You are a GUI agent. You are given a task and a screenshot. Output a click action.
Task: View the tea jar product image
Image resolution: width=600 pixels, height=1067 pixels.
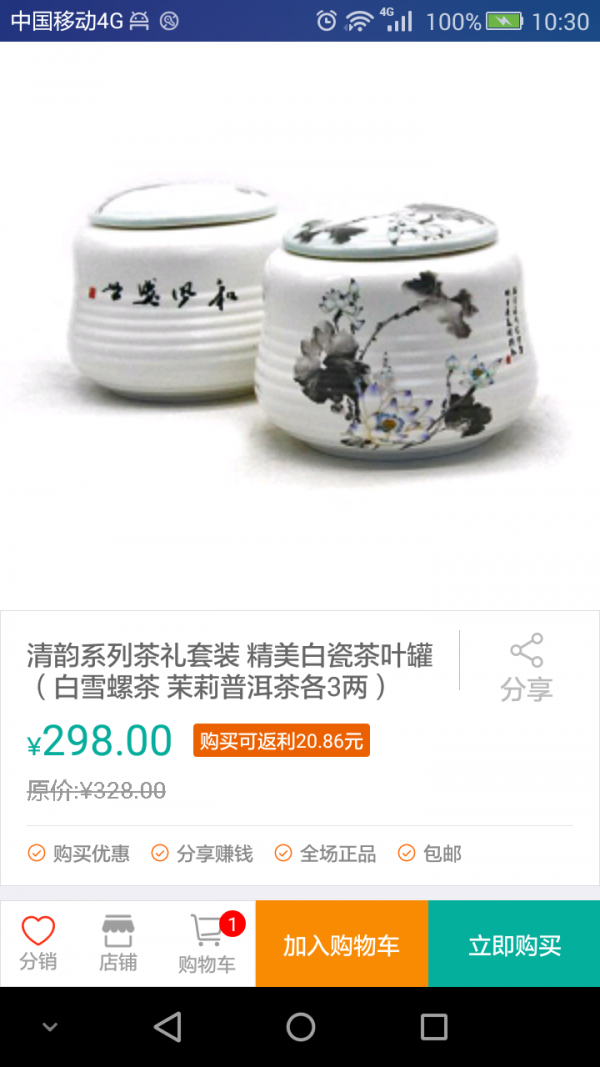[300, 325]
